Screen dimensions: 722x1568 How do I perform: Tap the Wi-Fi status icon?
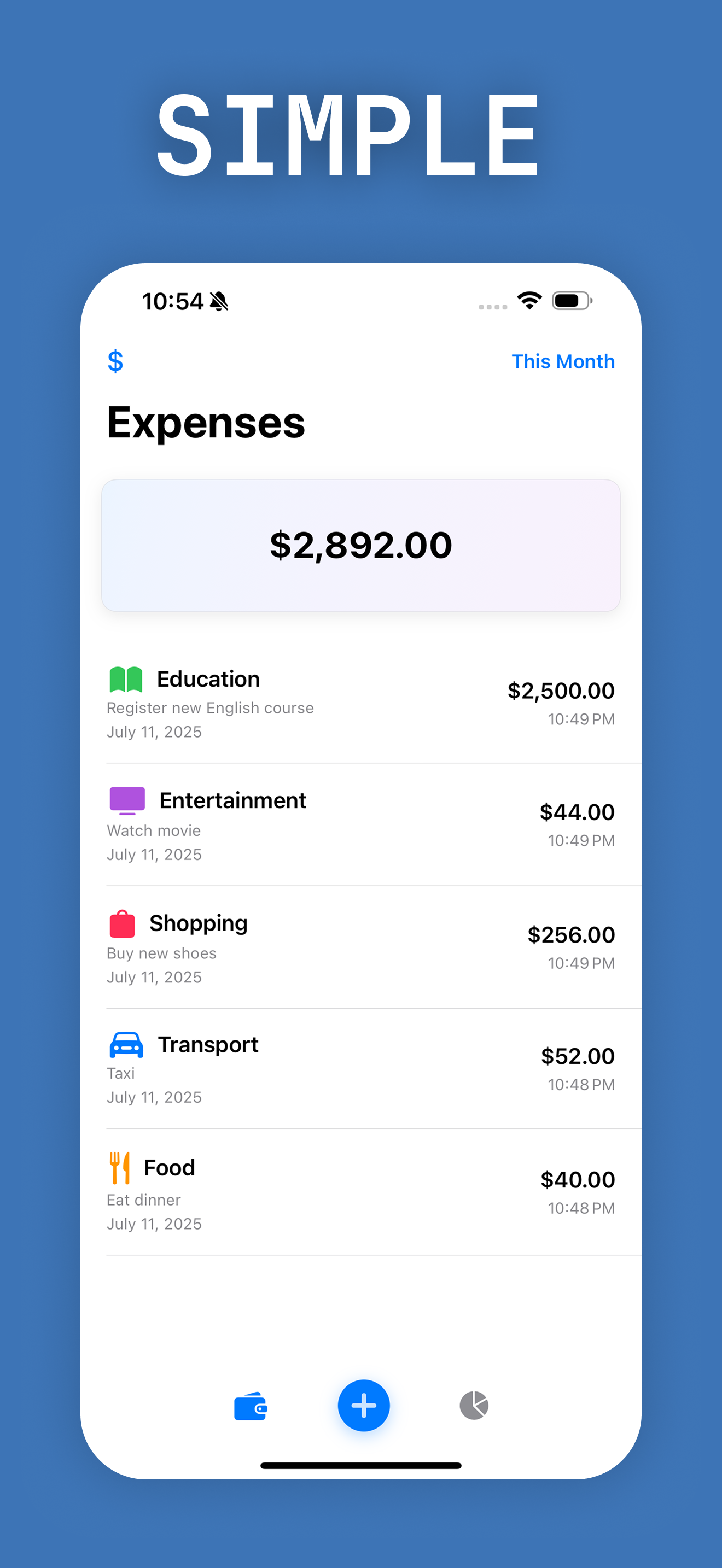coord(528,300)
